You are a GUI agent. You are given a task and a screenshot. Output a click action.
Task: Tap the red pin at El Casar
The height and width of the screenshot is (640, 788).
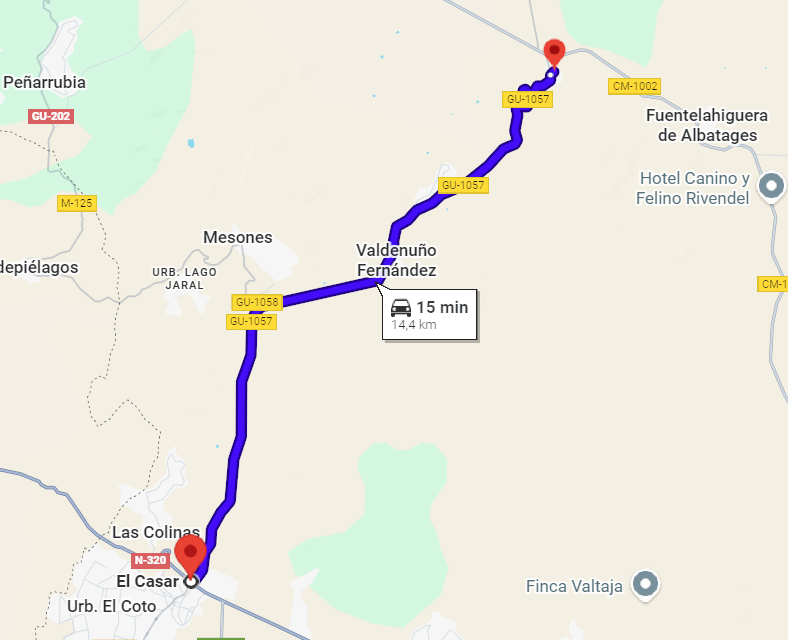pos(190,554)
